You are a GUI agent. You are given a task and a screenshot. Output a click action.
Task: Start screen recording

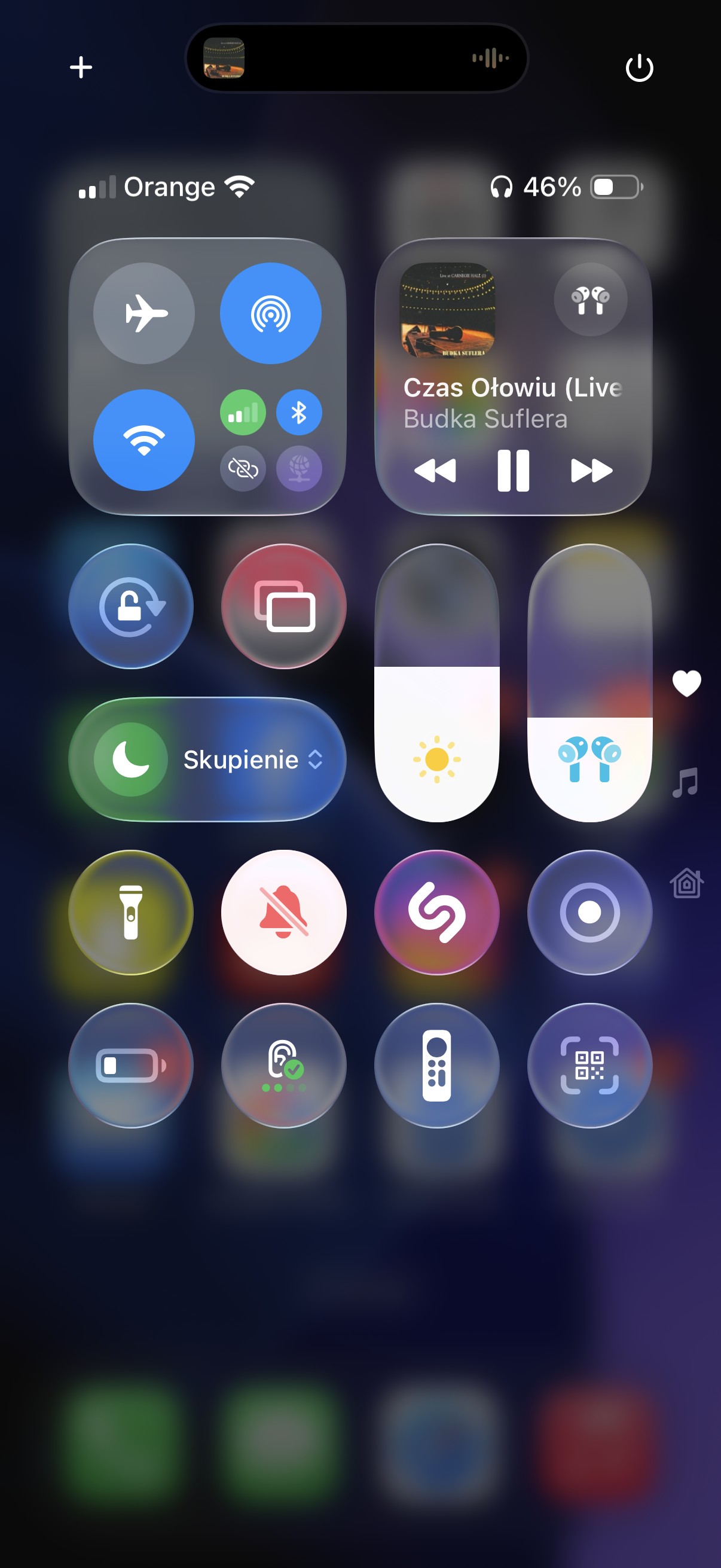click(589, 913)
